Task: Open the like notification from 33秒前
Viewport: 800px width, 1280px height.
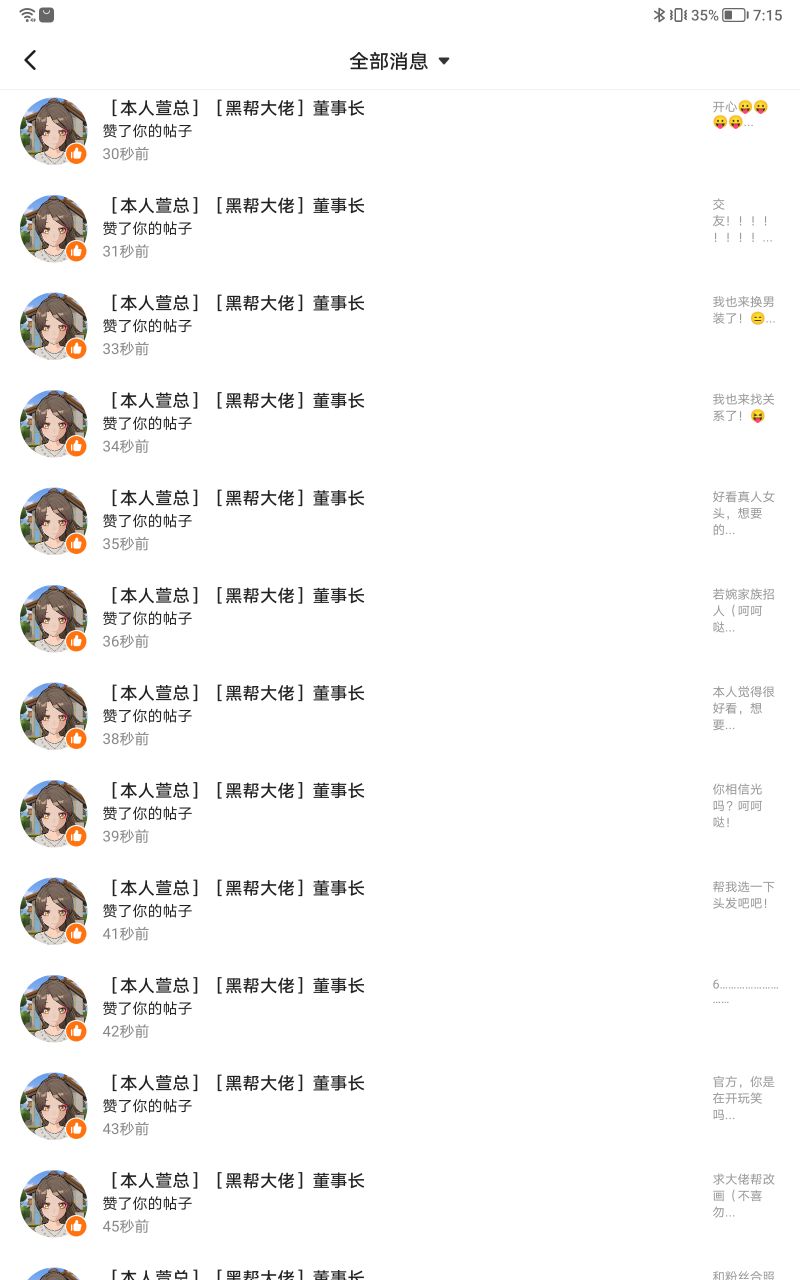Action: point(400,326)
